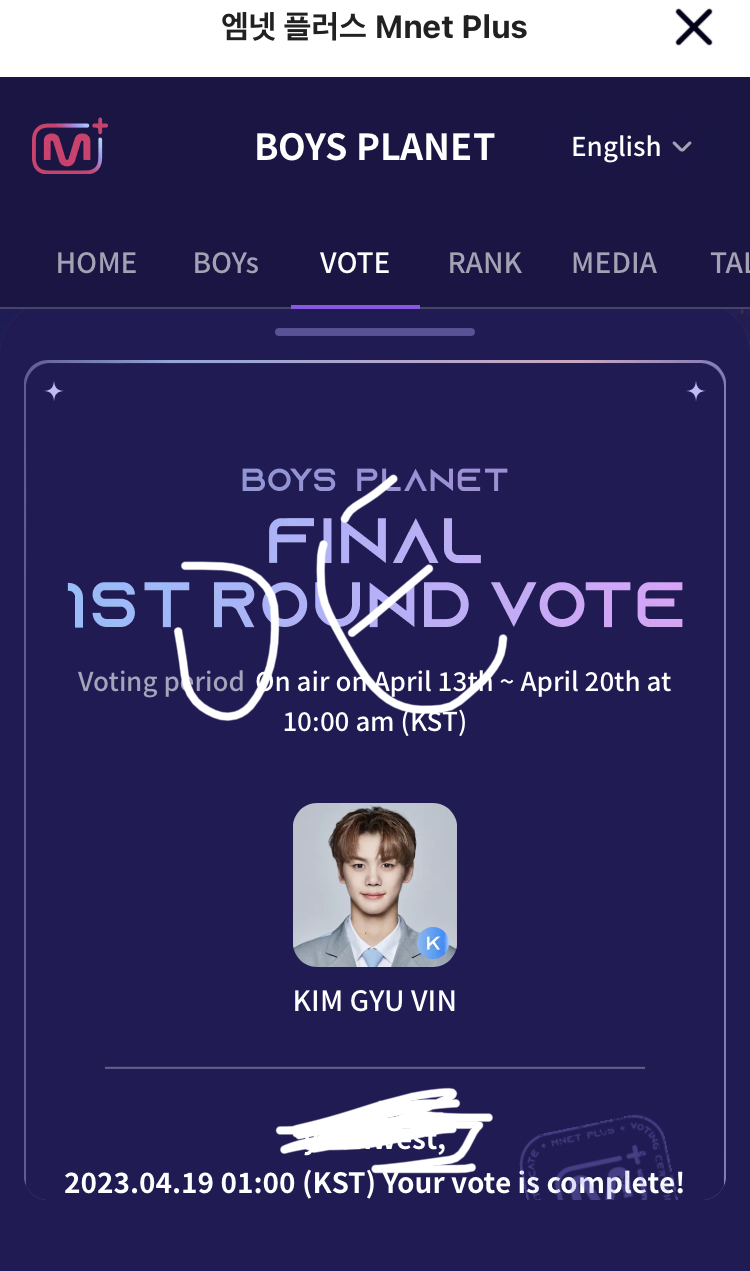The height and width of the screenshot is (1271, 750).
Task: Open the Mnet Plus logo home
Action: click(x=69, y=147)
